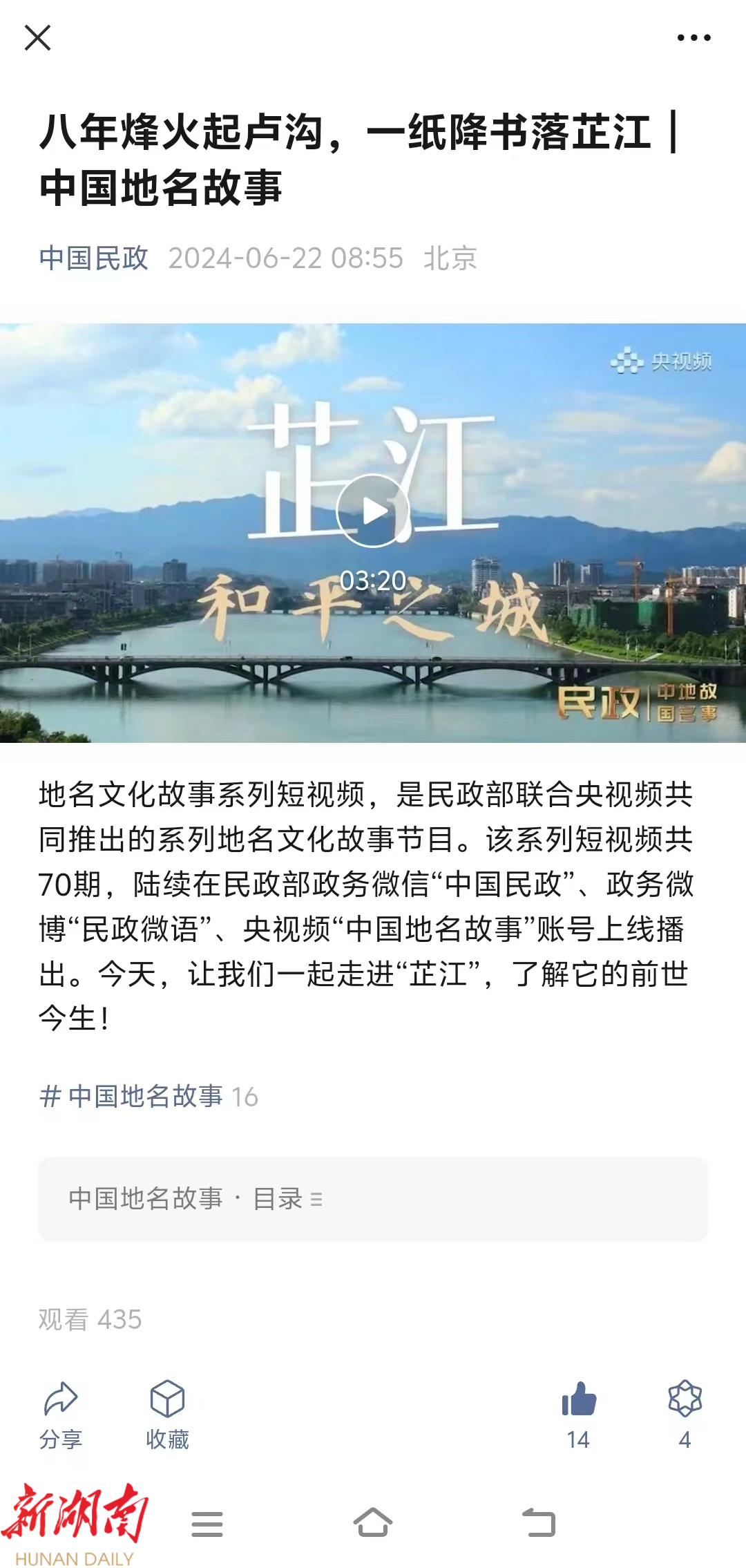Open the 中国民政 account profile

[x=93, y=258]
